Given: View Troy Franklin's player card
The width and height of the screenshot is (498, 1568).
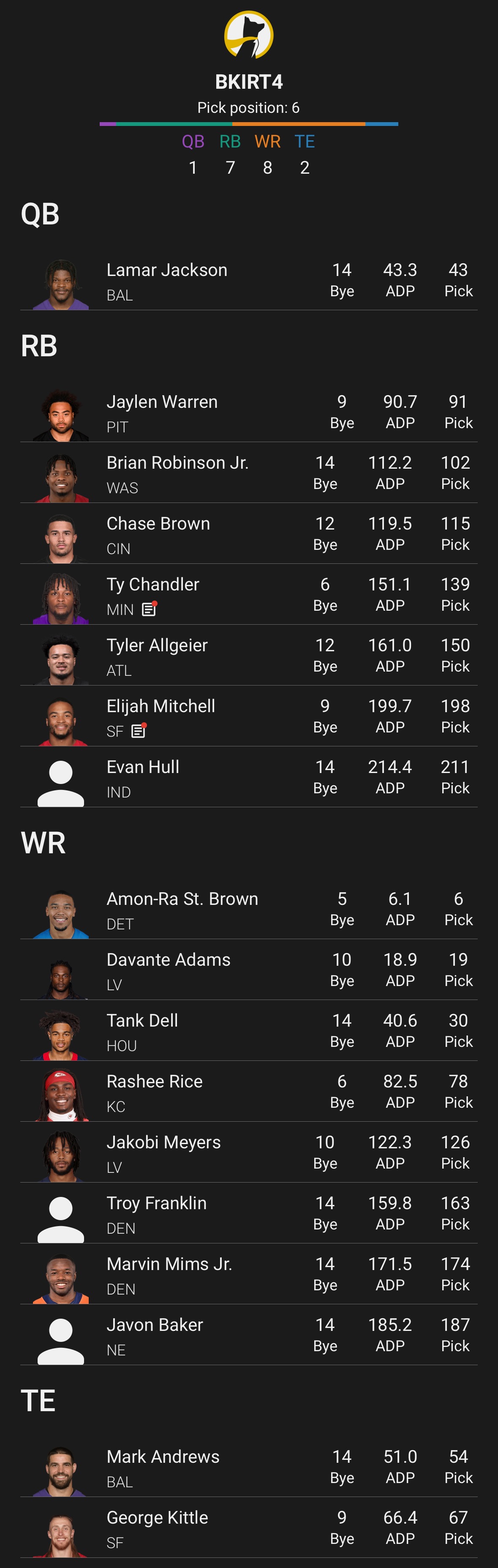Looking at the screenshot, I should pos(249,1214).
